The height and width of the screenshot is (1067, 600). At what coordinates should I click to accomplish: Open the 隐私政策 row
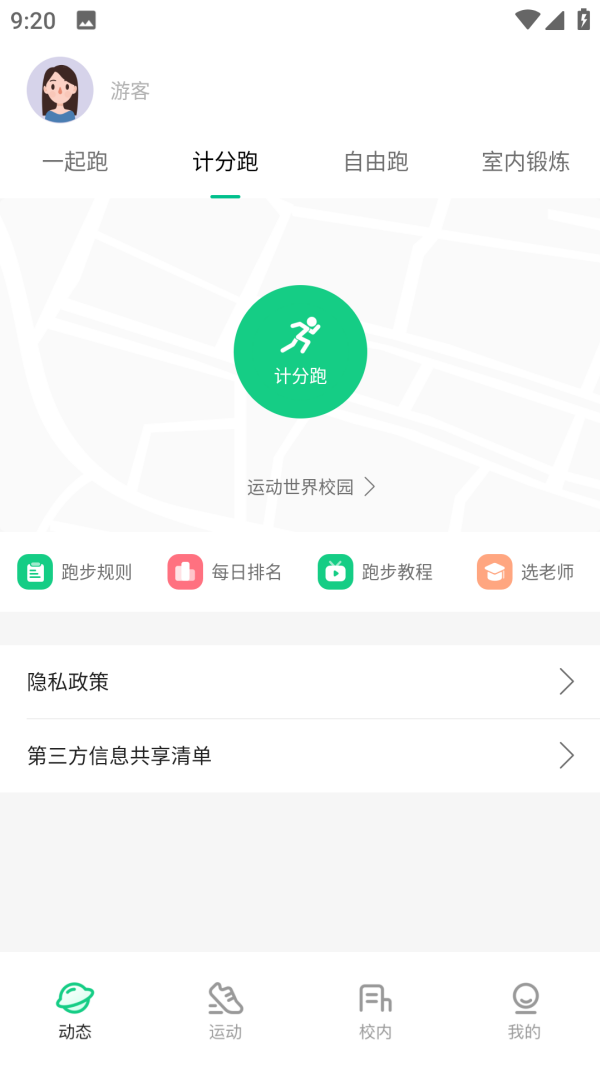click(300, 682)
